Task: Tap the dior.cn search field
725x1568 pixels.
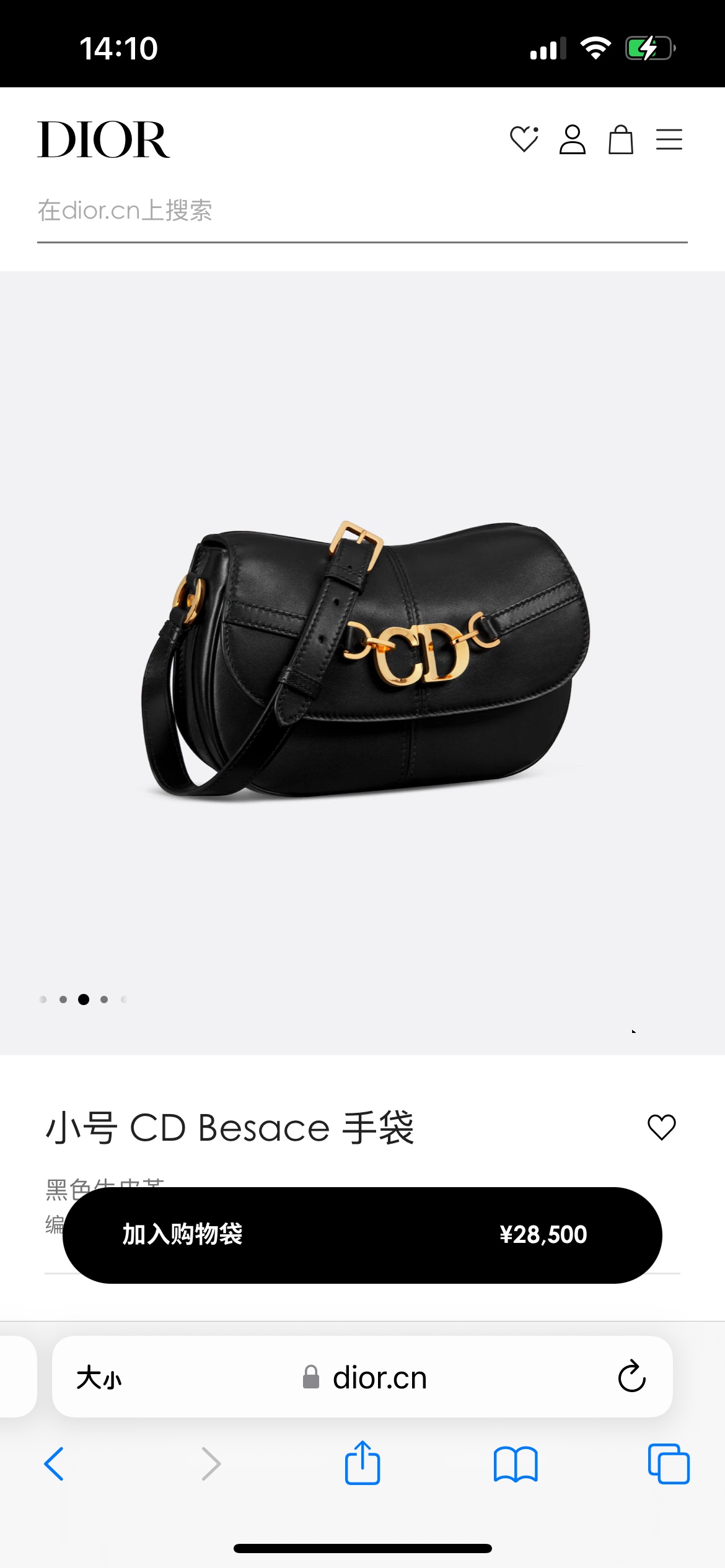Action: [x=362, y=211]
